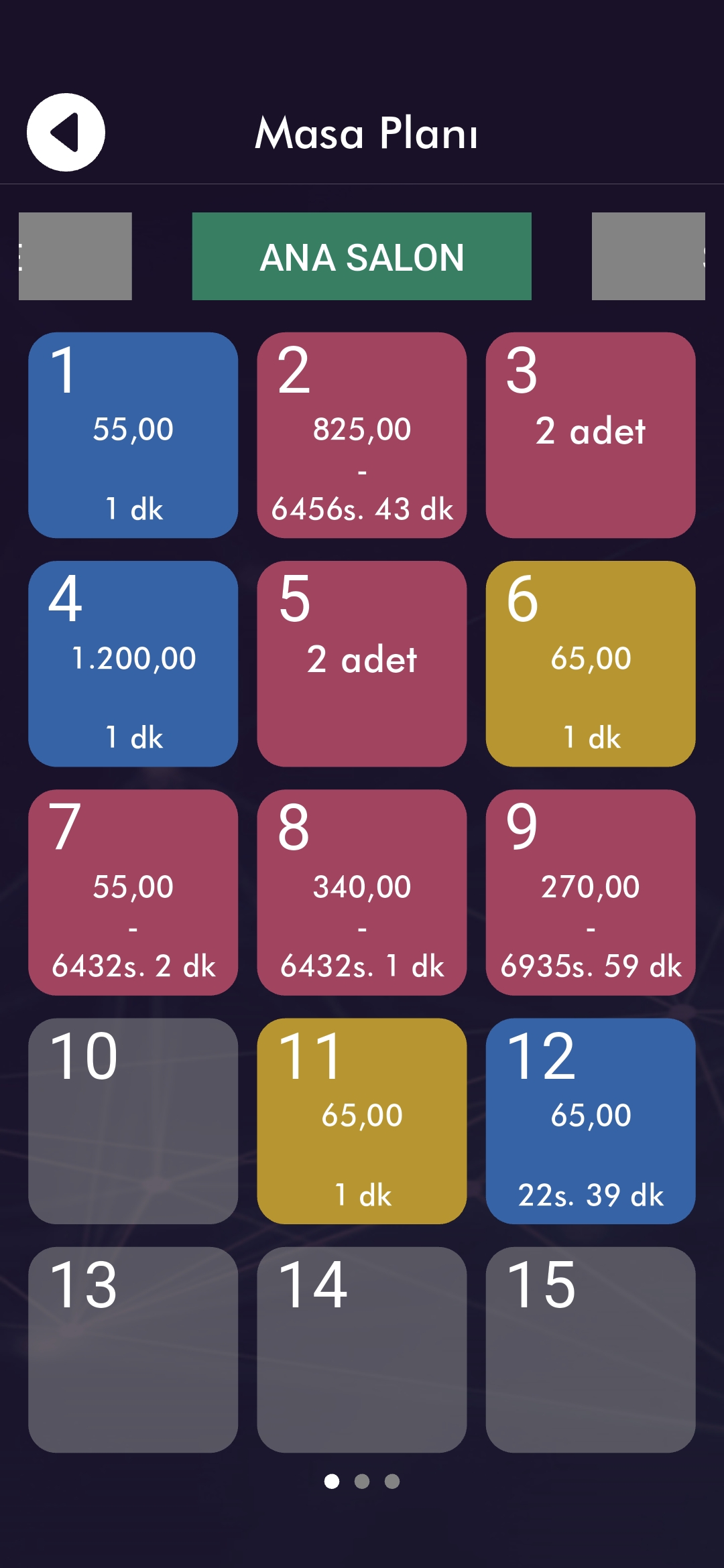Open table 1 with 55,00 total
The image size is (724, 1568).
pyautogui.click(x=133, y=435)
